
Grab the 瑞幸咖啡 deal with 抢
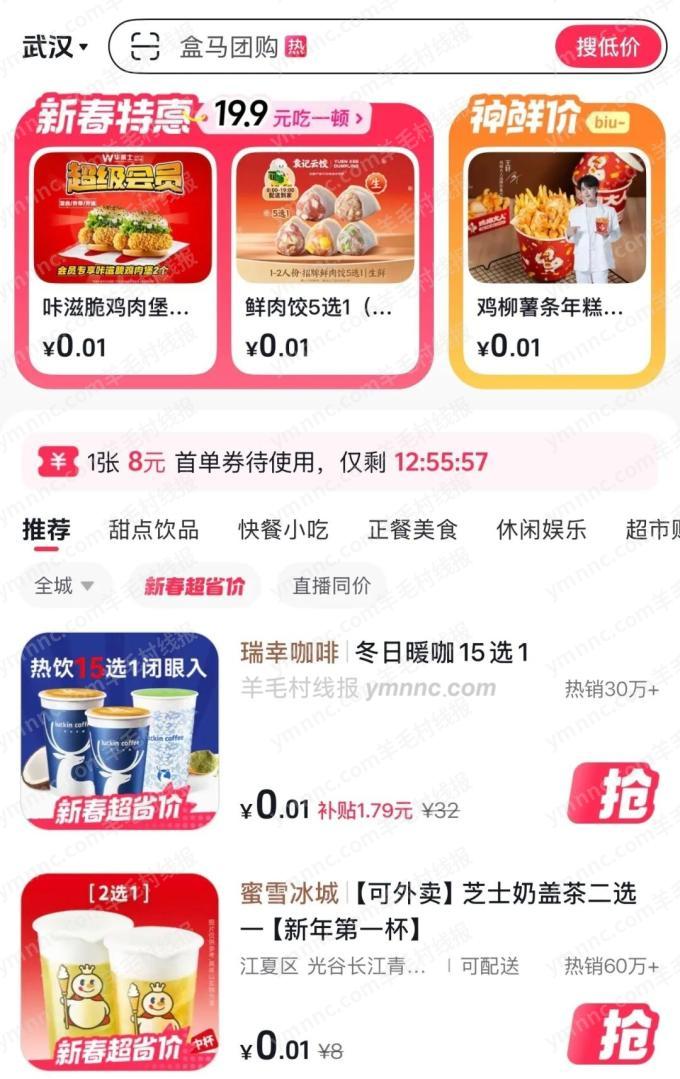[613, 793]
